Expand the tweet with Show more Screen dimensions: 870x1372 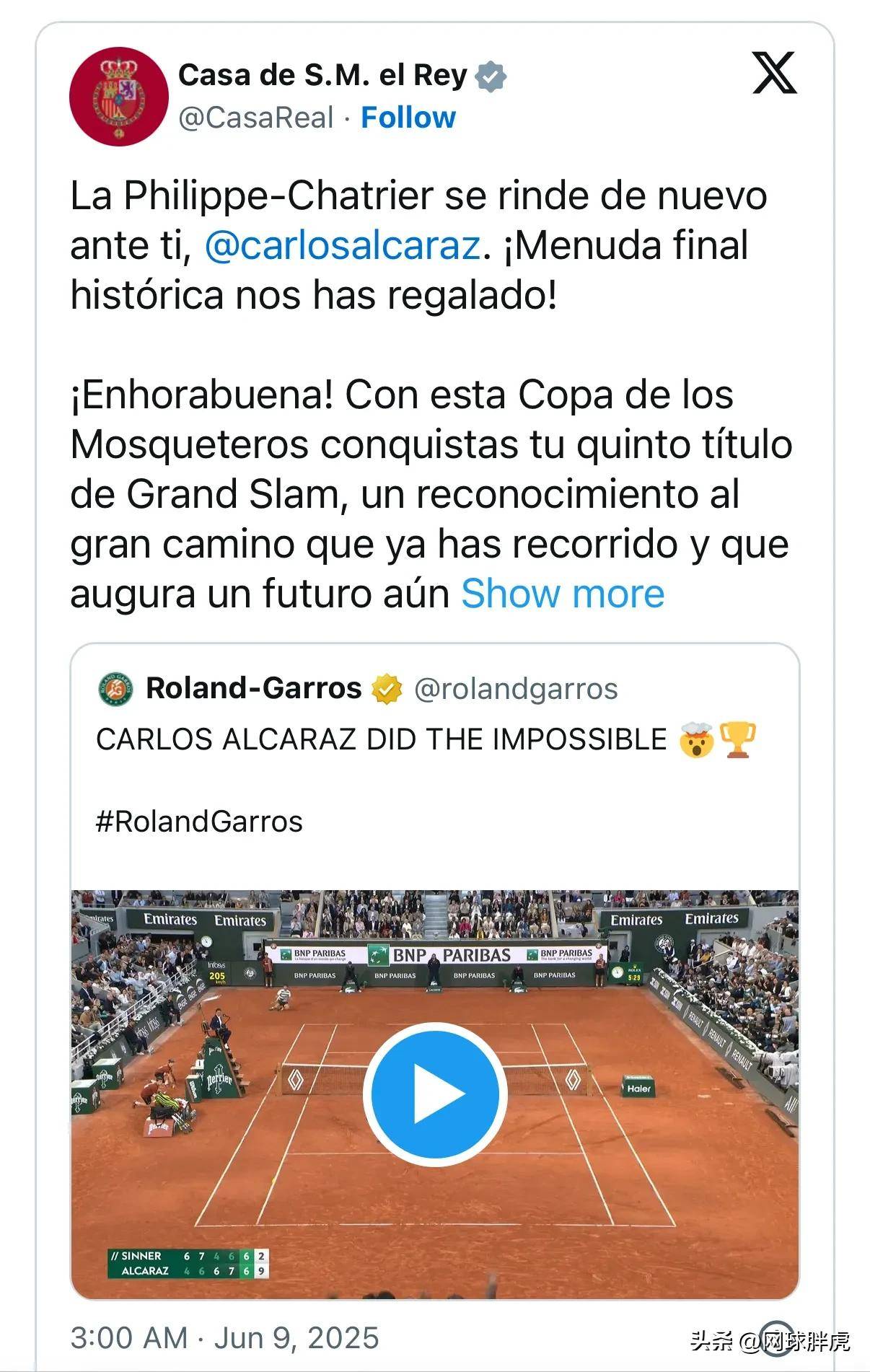pyautogui.click(x=563, y=594)
